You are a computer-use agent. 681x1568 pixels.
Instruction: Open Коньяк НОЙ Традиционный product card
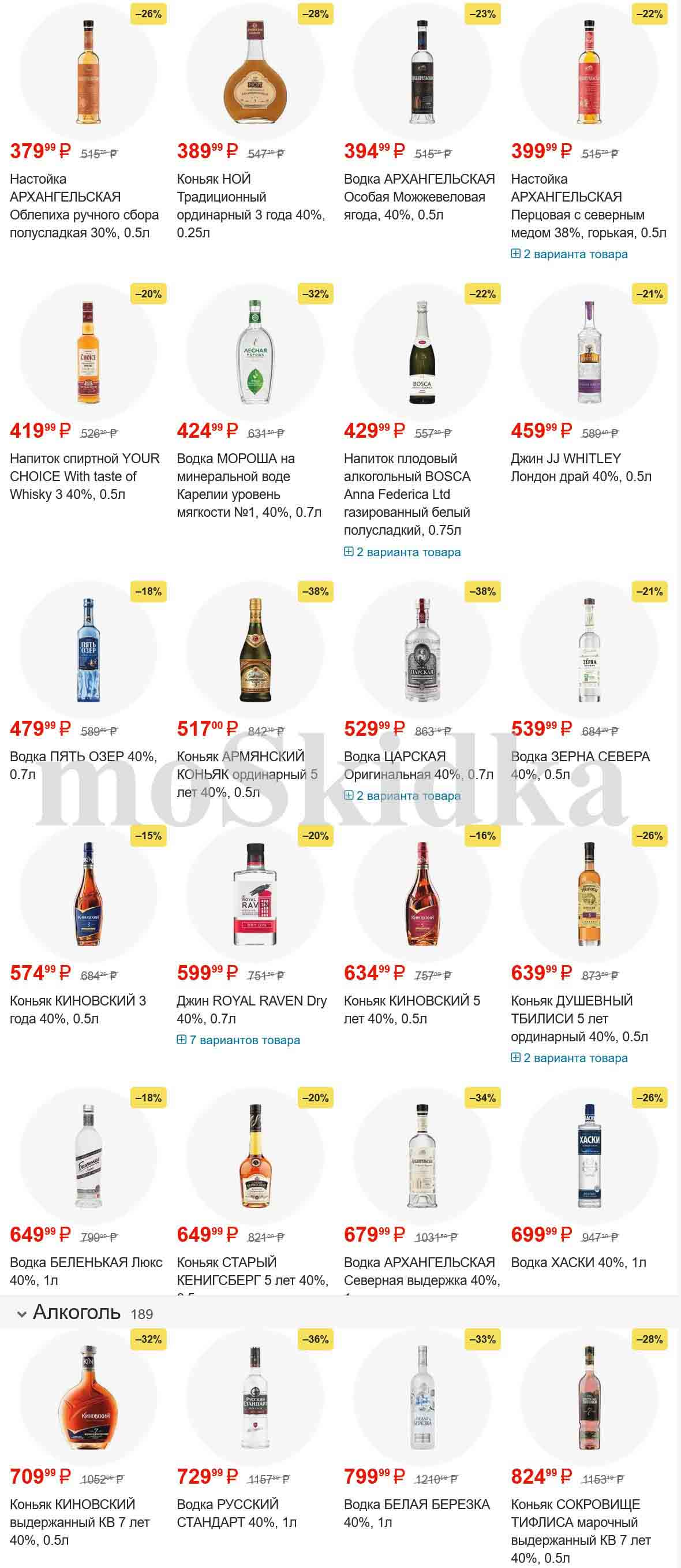tap(250, 205)
